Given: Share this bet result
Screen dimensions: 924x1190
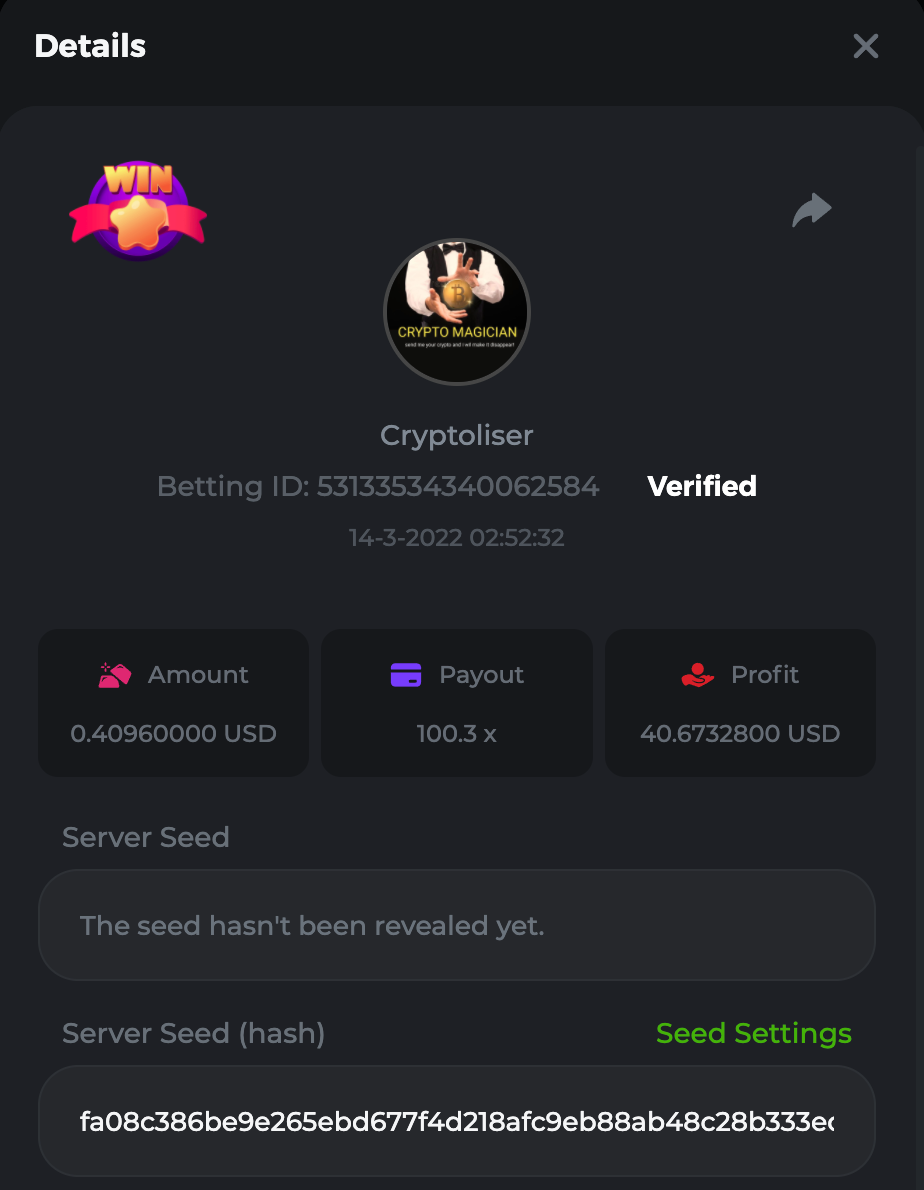Looking at the screenshot, I should tap(811, 210).
